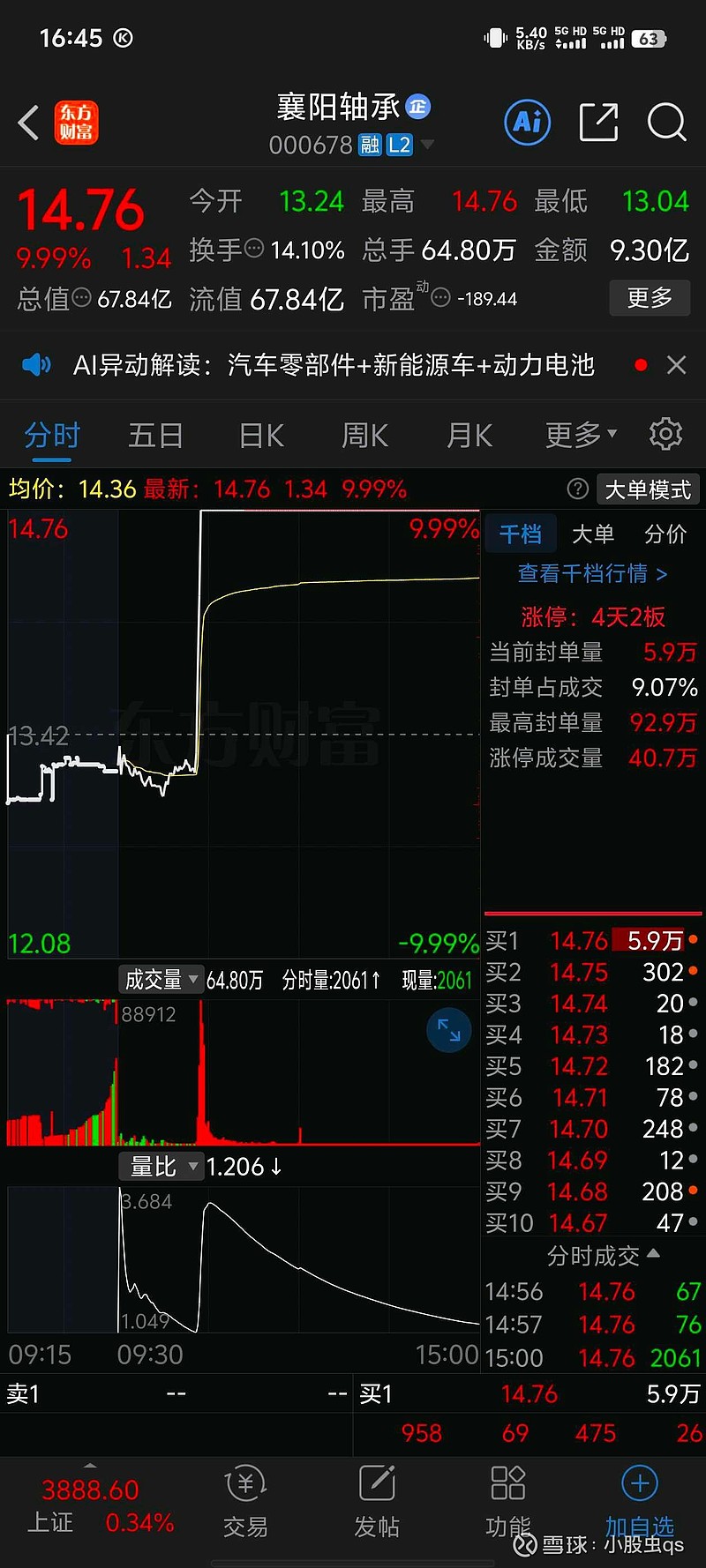
Task: Switch to the 大单 panel tab
Action: (593, 534)
